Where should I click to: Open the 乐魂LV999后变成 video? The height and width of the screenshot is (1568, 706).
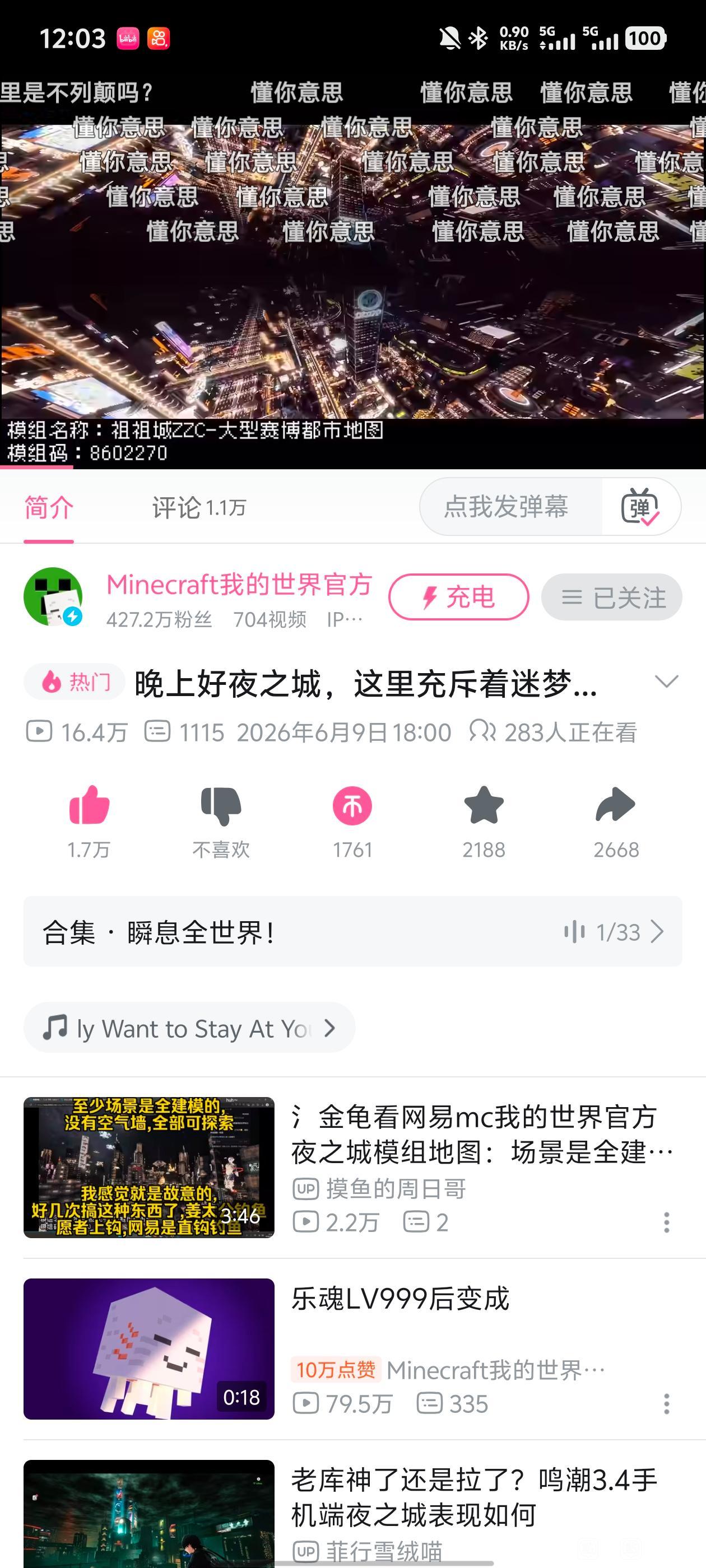click(x=352, y=1349)
